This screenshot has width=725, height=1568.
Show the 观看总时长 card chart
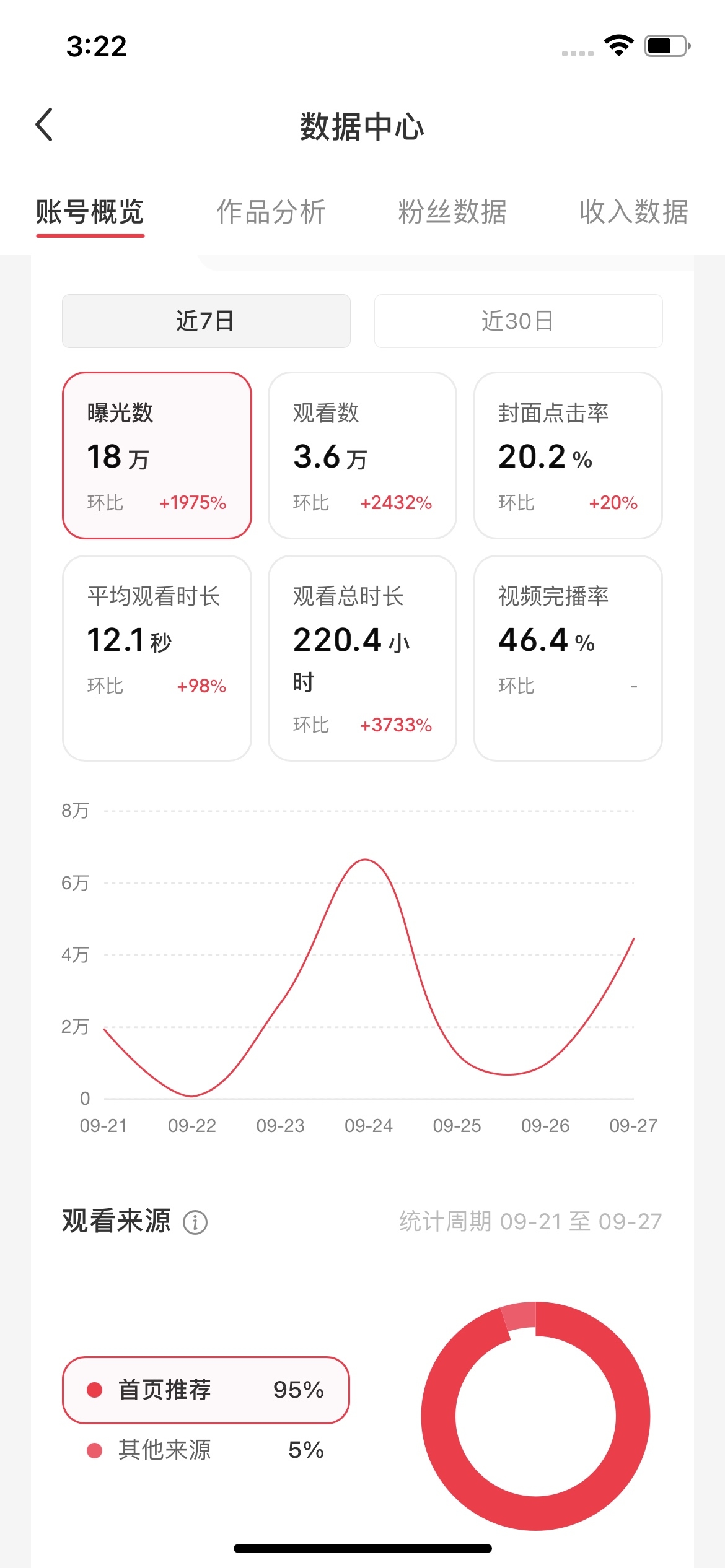(362, 658)
